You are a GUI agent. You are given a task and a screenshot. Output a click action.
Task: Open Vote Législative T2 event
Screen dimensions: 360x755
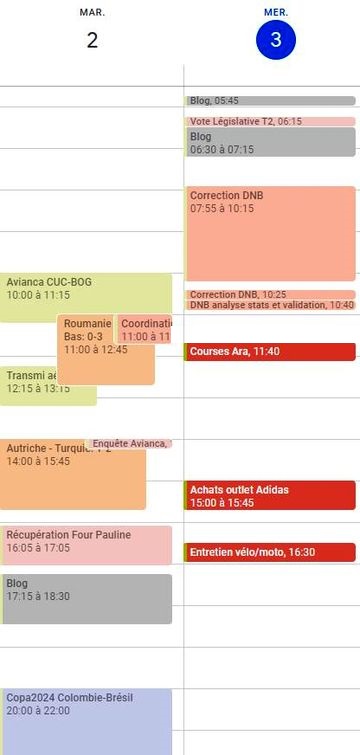pos(270,121)
